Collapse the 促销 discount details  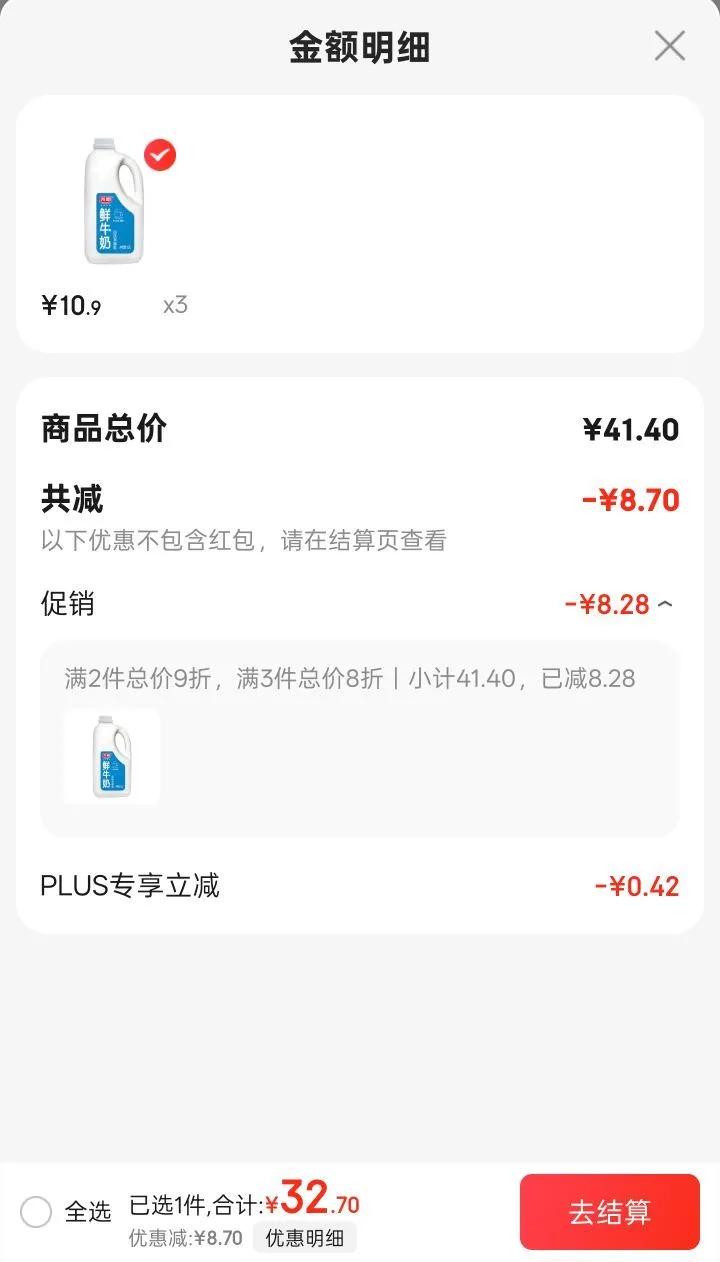coord(666,604)
